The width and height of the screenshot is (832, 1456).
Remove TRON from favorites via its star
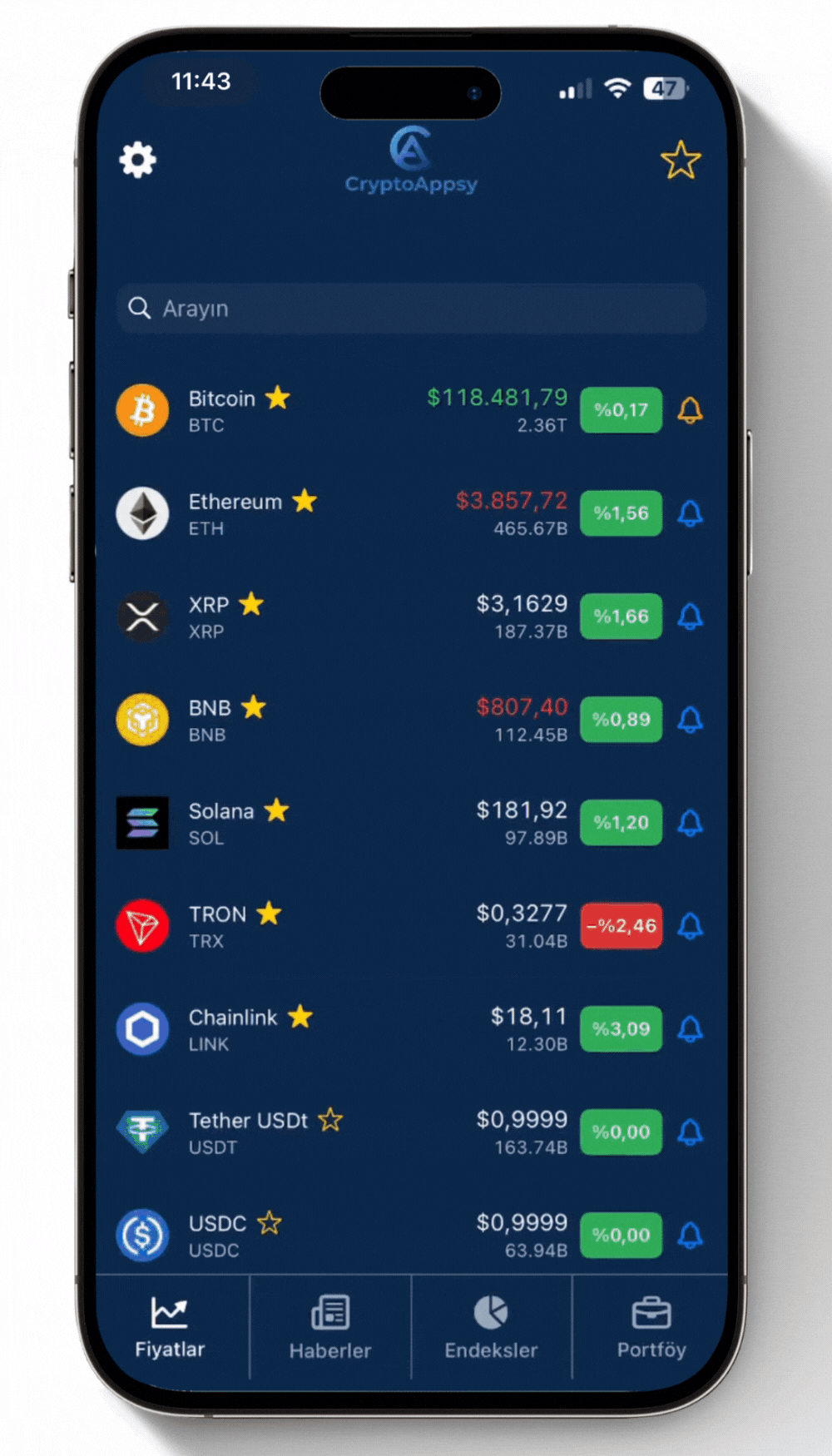coord(269,914)
